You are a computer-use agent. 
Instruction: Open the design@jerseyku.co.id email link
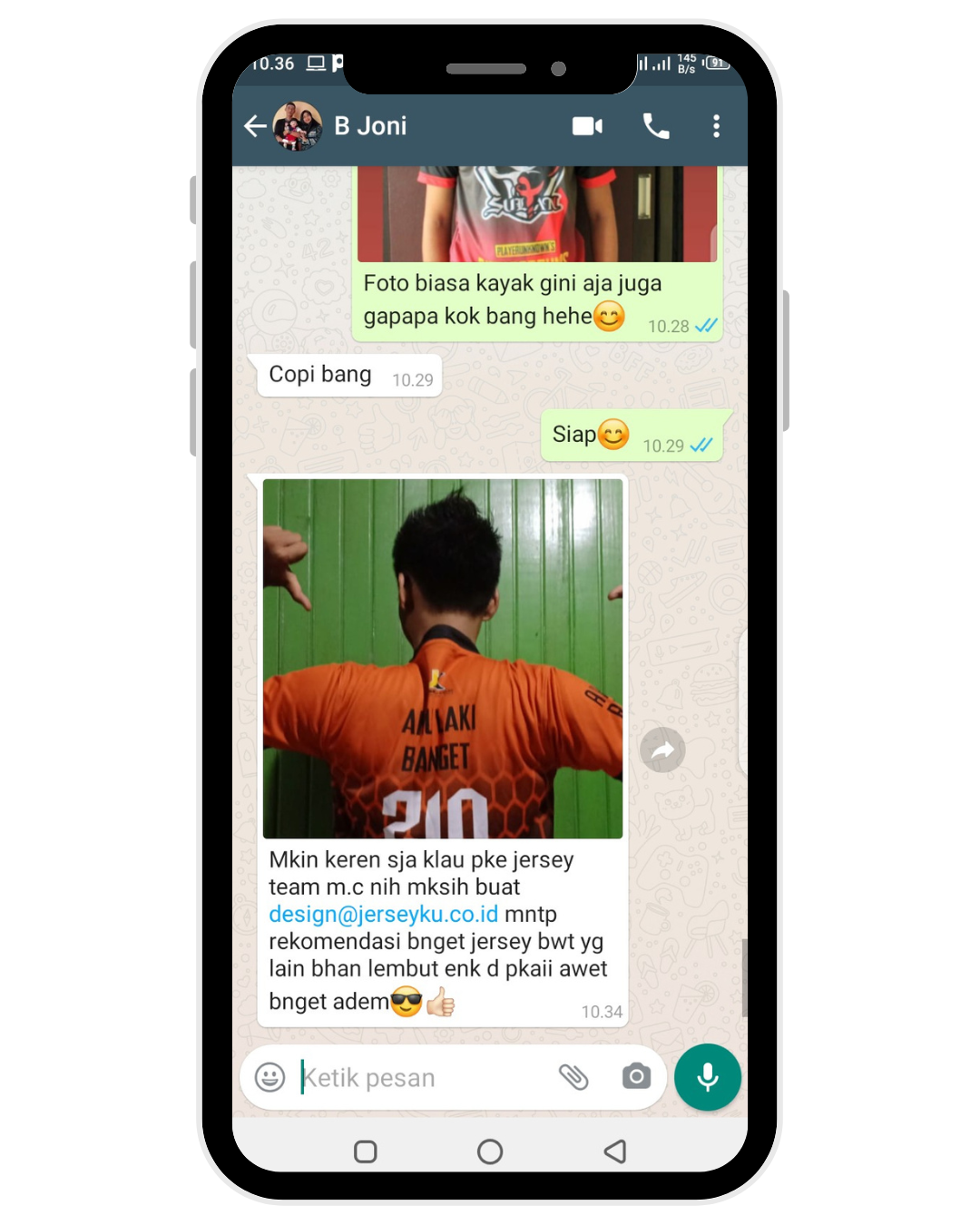(383, 914)
